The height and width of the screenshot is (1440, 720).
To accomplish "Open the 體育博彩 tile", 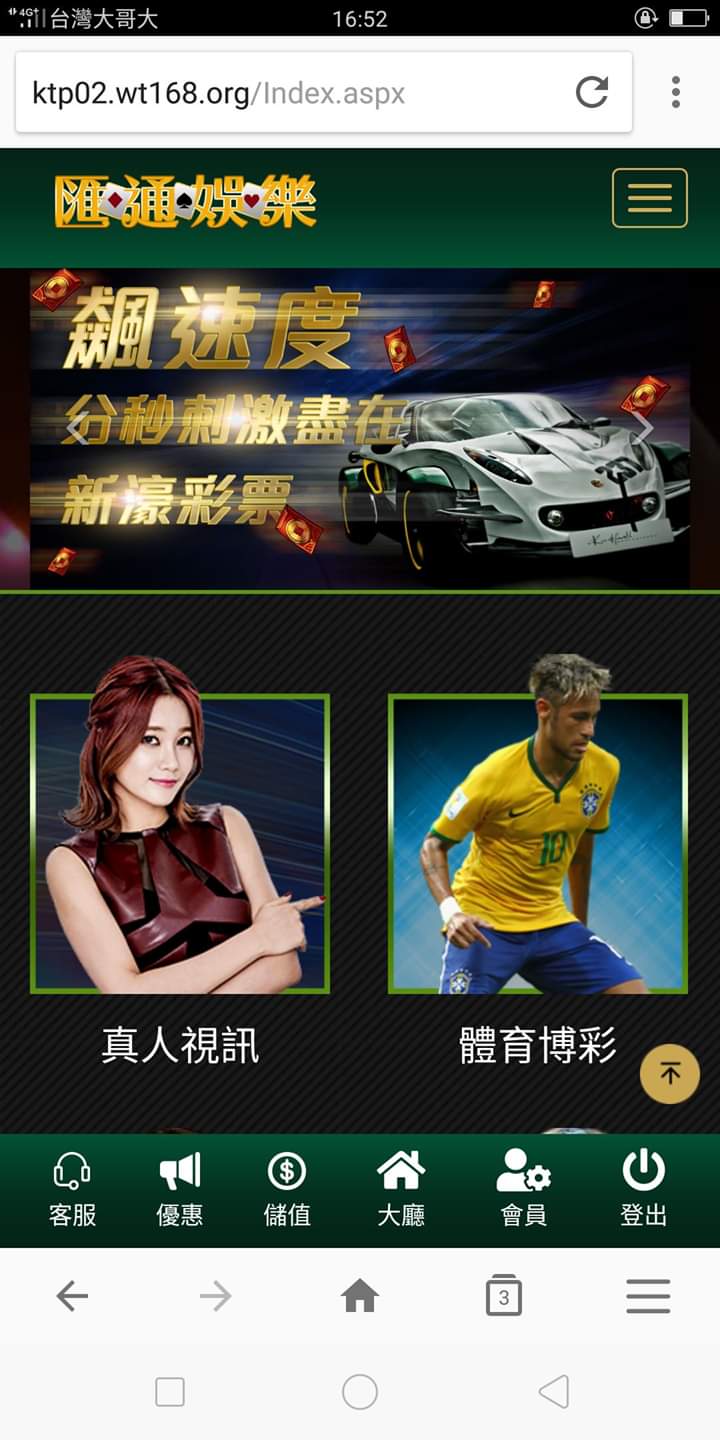I will (x=538, y=845).
